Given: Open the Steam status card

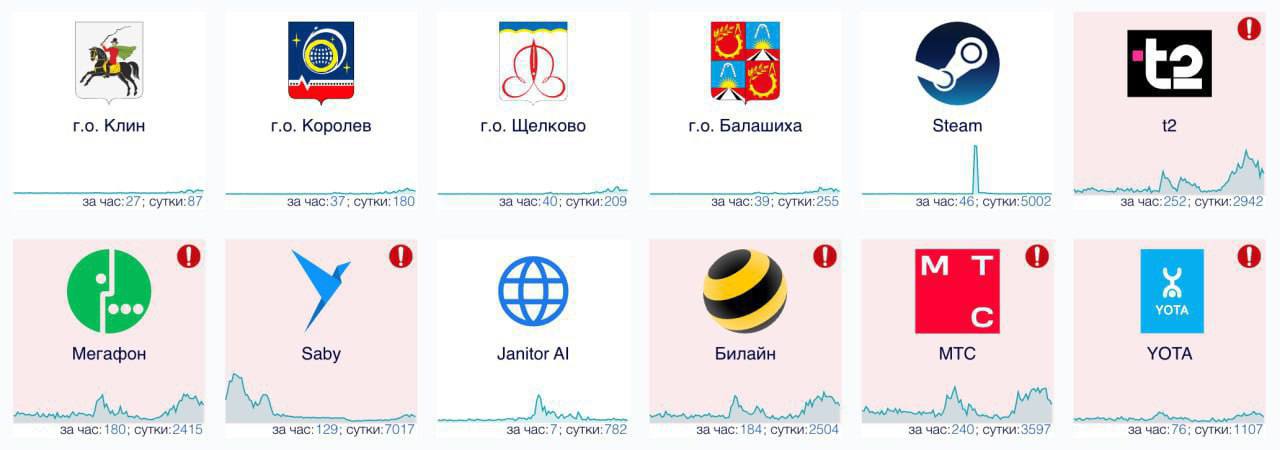Looking at the screenshot, I should click(957, 110).
